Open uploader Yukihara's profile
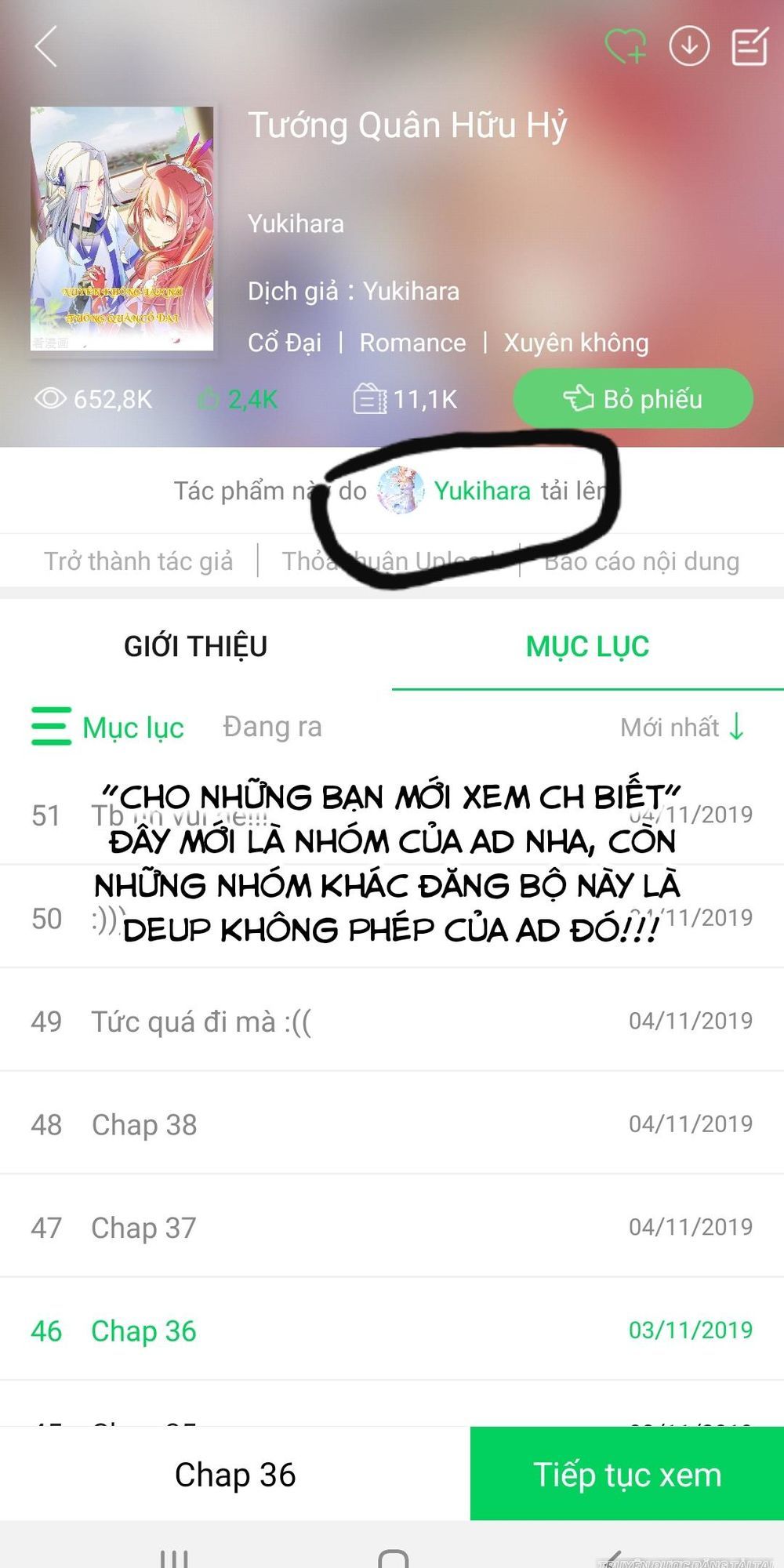The image size is (784, 1568). (481, 491)
